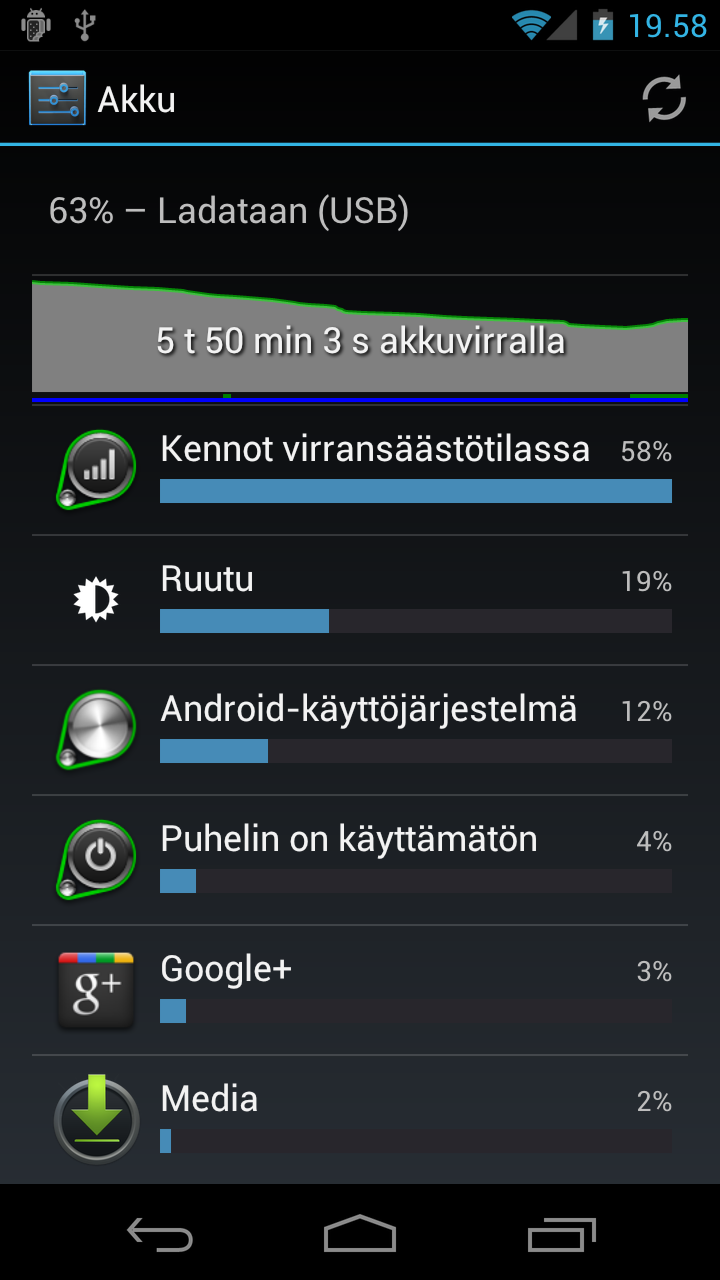Go to the home screen
The height and width of the screenshot is (1280, 720).
(360, 1234)
